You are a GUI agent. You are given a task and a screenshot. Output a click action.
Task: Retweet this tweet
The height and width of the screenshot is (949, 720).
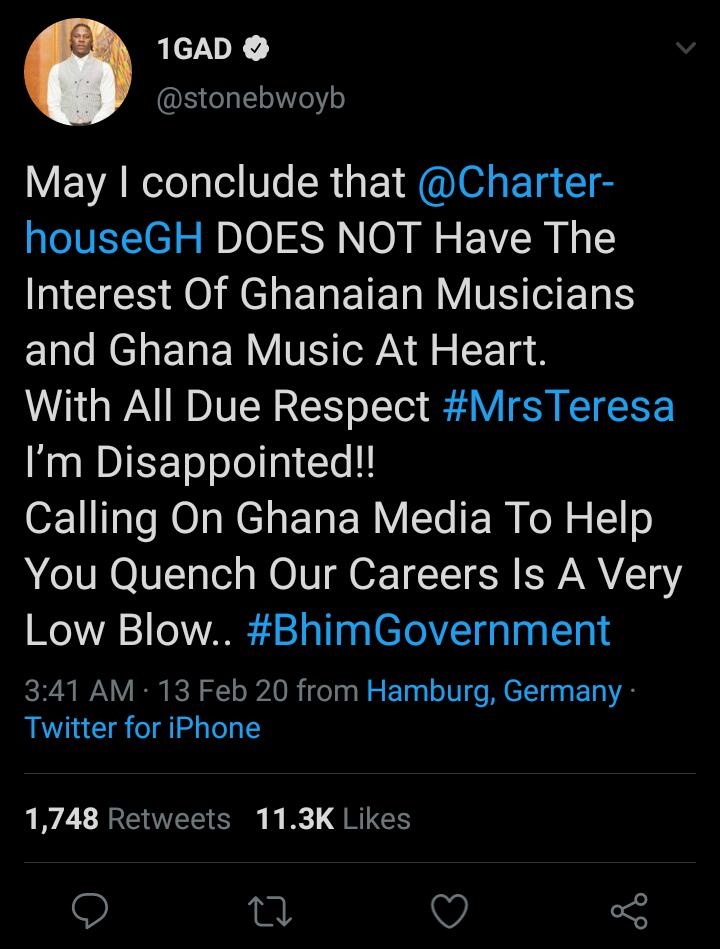(270, 911)
